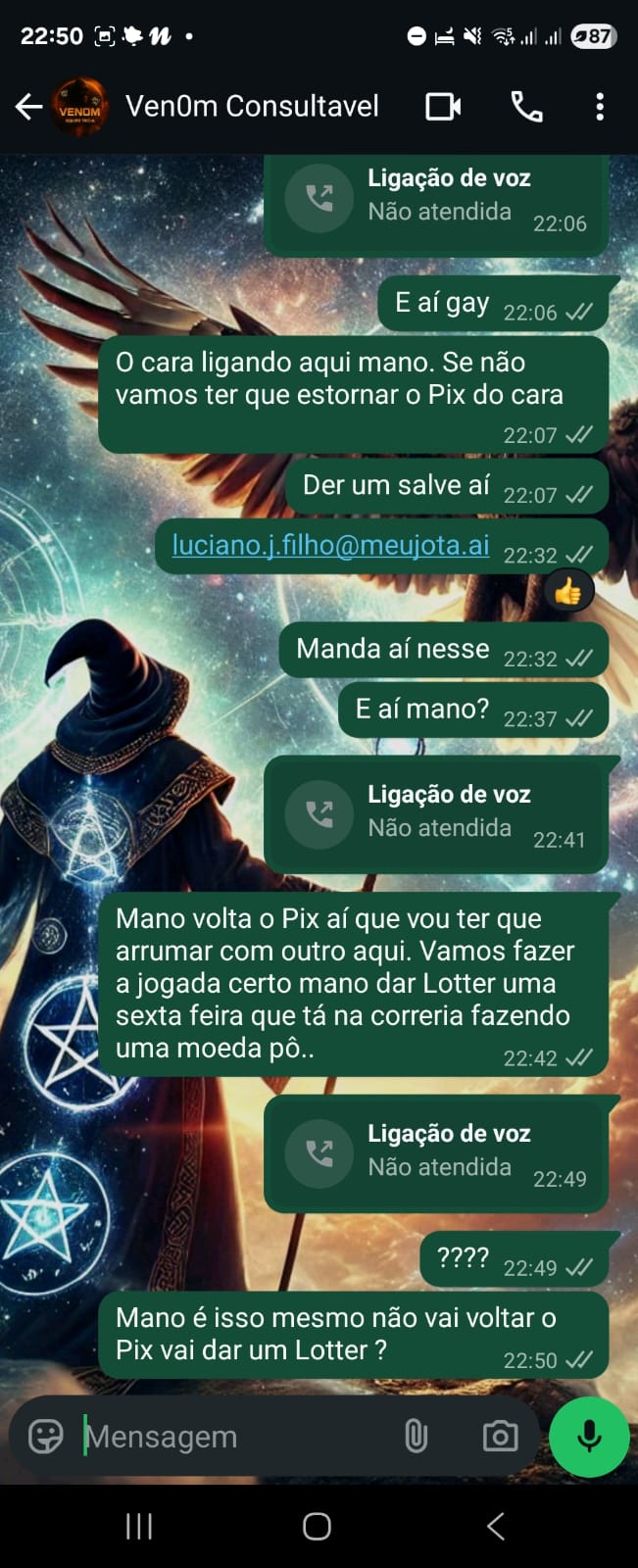Call back from the 22:49 missed voice call
638x1568 pixels.
tap(319, 1152)
